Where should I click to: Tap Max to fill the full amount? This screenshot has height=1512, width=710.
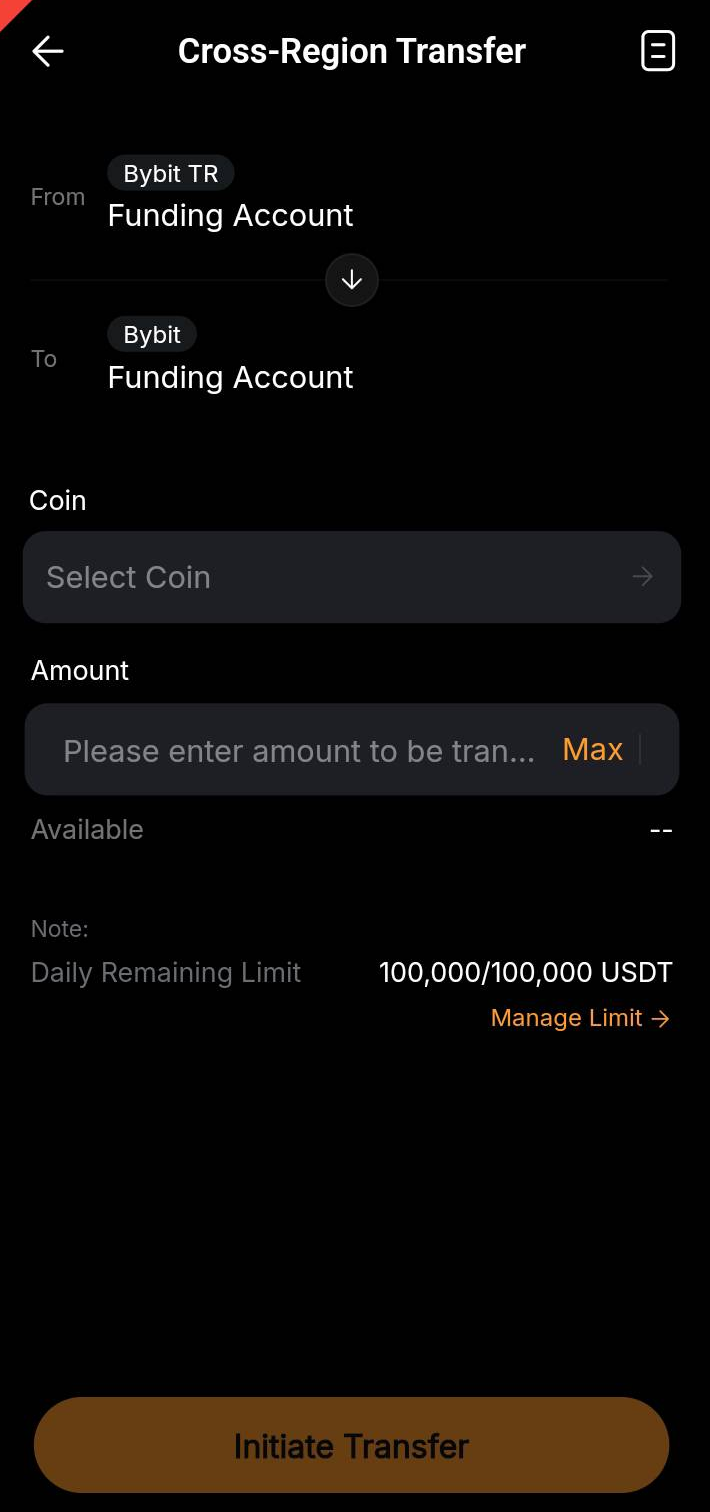[x=592, y=749]
